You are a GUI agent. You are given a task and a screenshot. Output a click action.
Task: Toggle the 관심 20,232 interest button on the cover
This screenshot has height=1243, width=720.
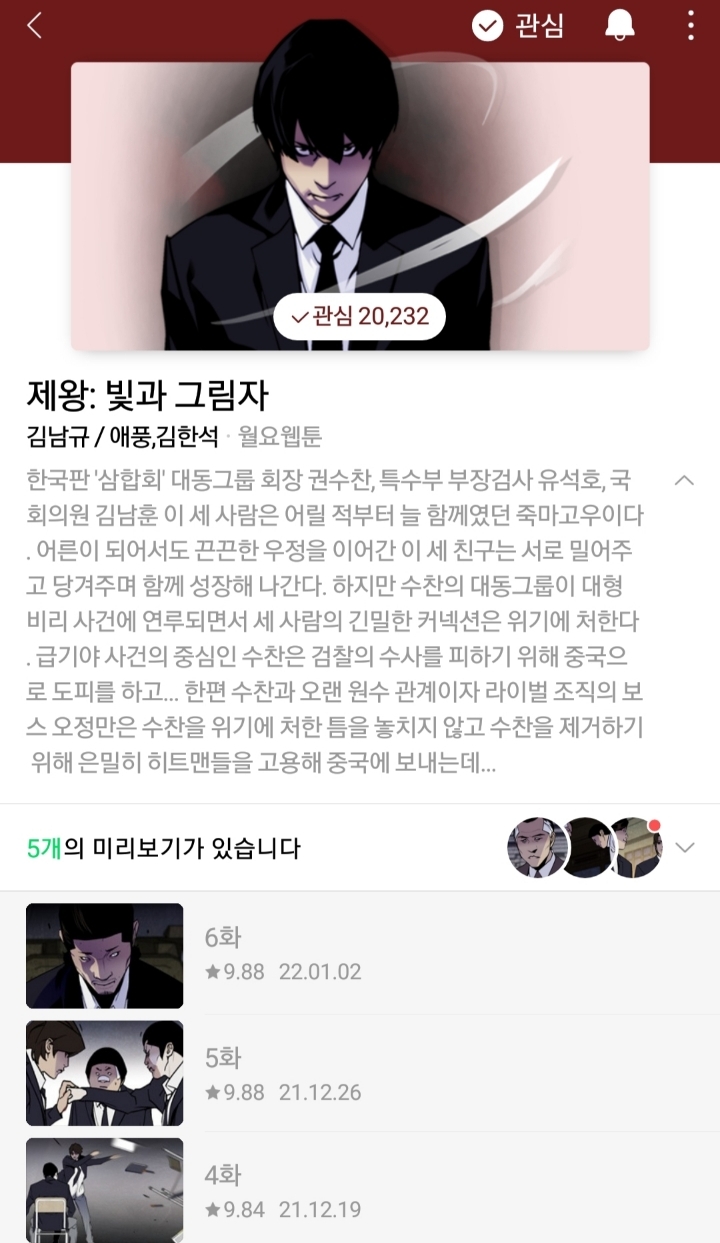pyautogui.click(x=360, y=316)
